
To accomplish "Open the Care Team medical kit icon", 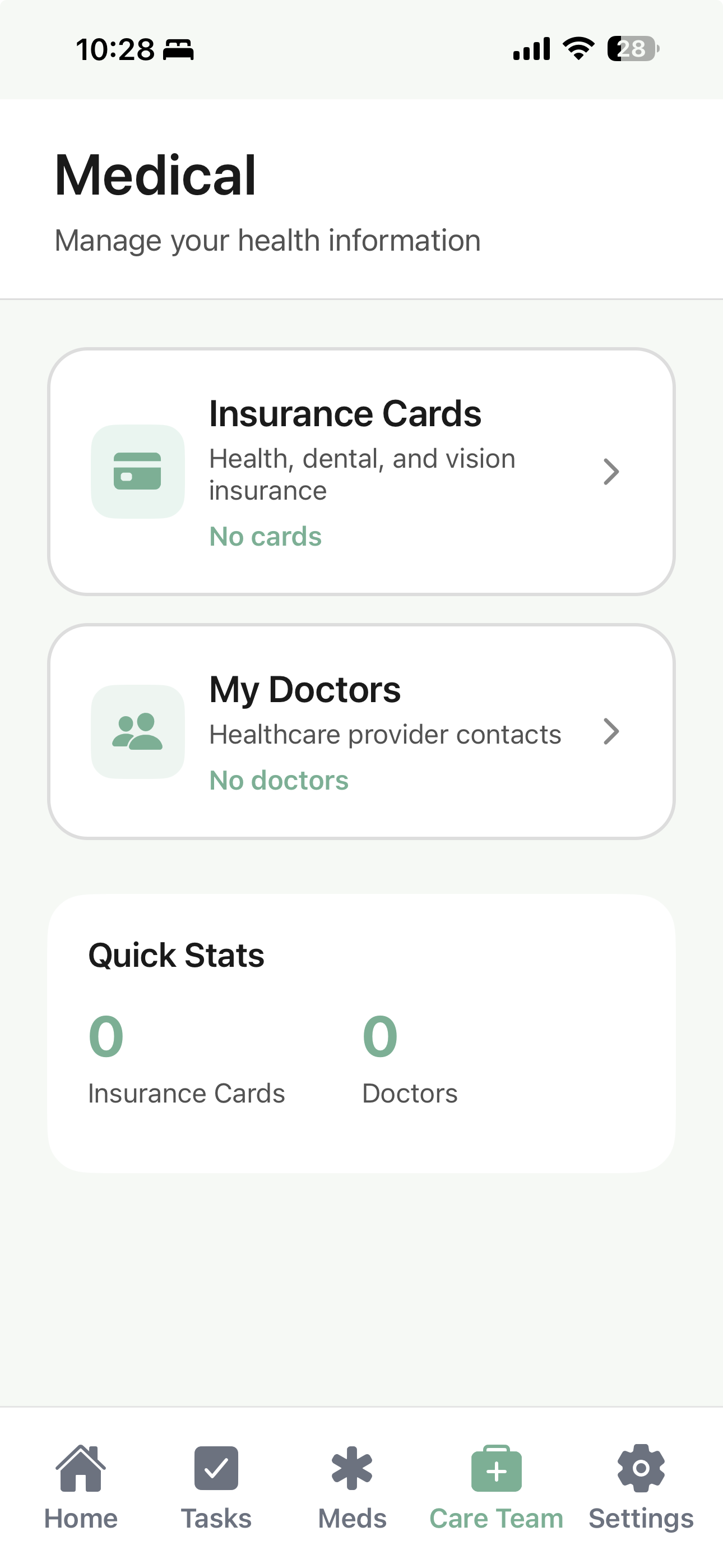I will coord(497,1468).
